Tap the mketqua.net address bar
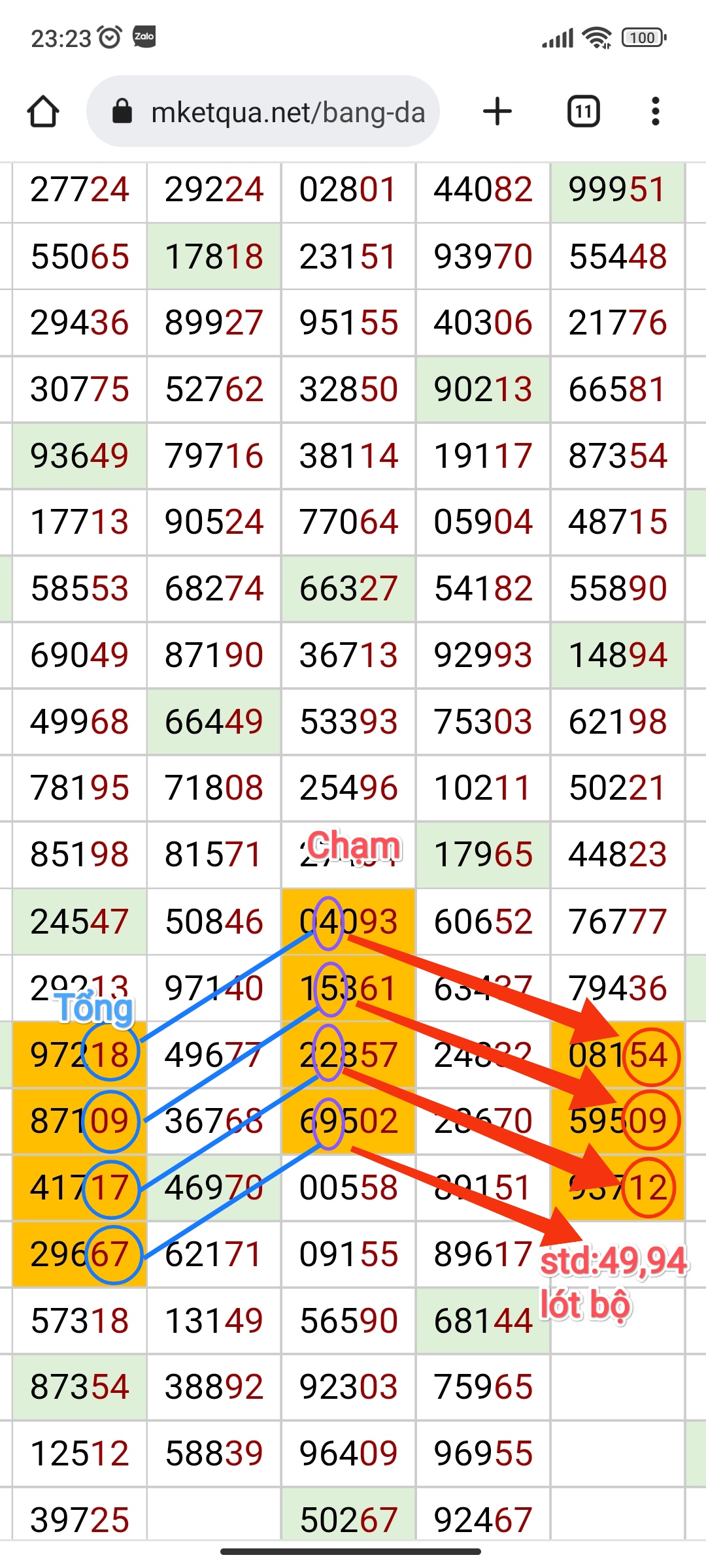 point(275,112)
